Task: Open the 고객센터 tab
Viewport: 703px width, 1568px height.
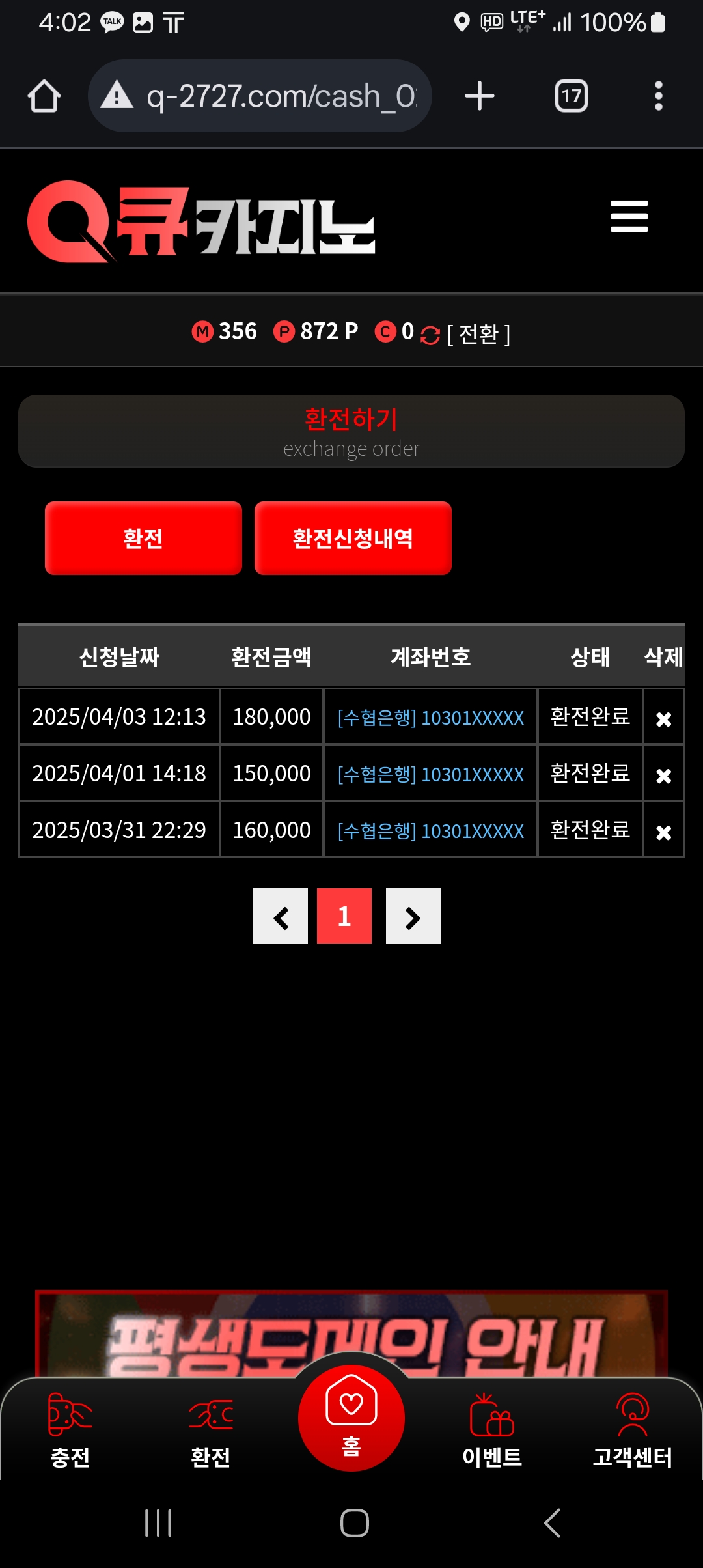Action: coord(632,1430)
